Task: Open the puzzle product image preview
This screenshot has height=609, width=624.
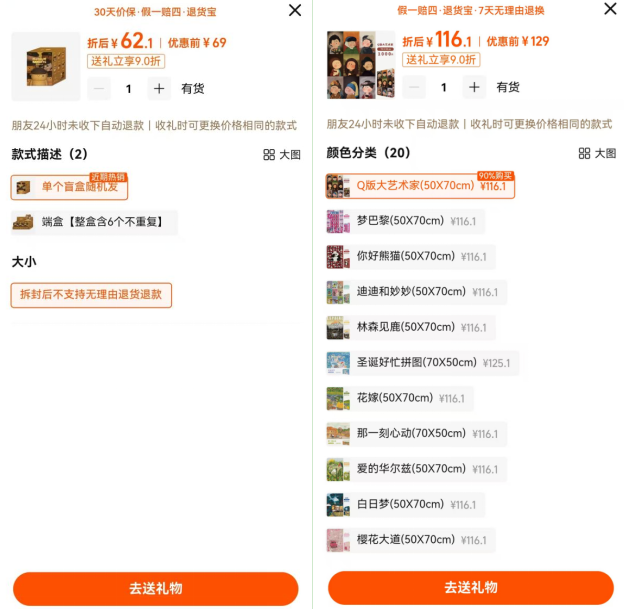Action: click(361, 66)
